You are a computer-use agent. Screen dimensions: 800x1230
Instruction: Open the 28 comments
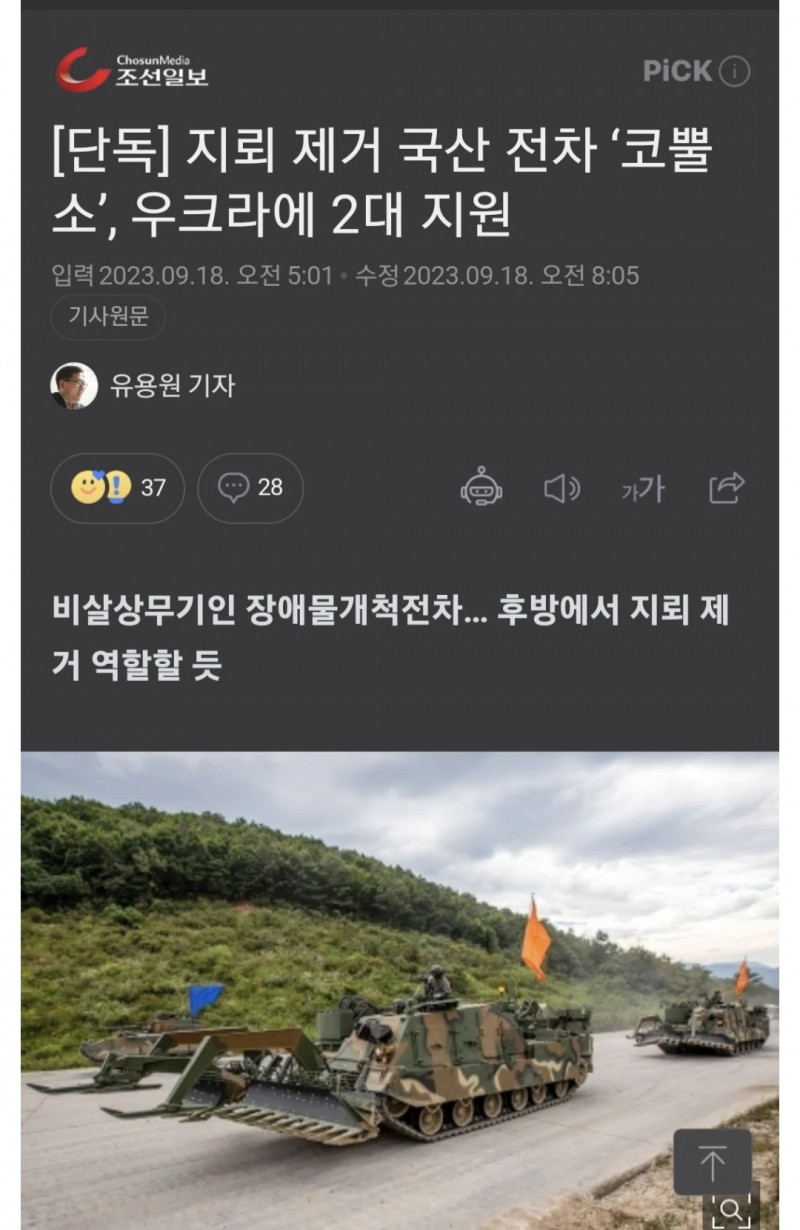coord(251,488)
